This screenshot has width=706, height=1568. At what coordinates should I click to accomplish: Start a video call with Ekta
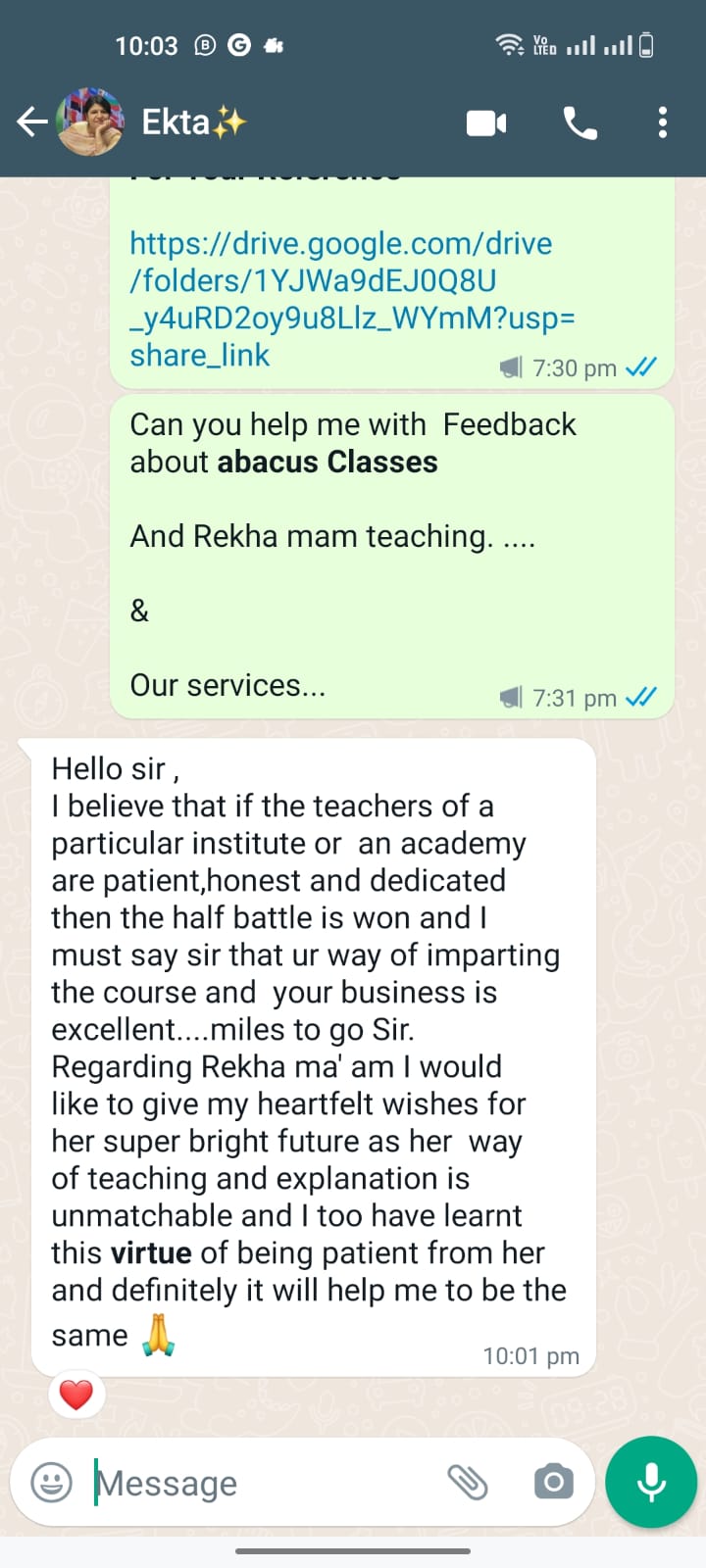point(486,123)
